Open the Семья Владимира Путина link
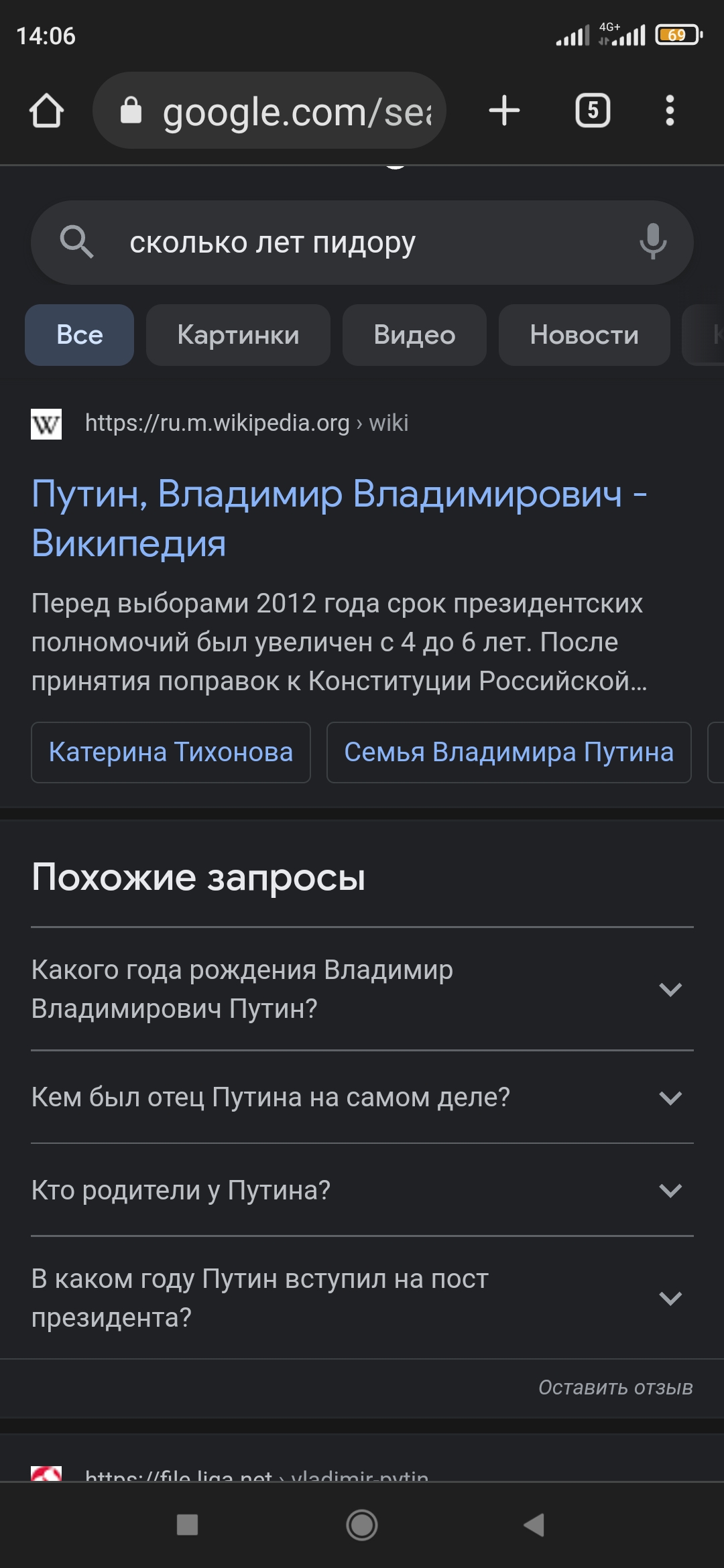The width and height of the screenshot is (724, 1568). tap(509, 752)
